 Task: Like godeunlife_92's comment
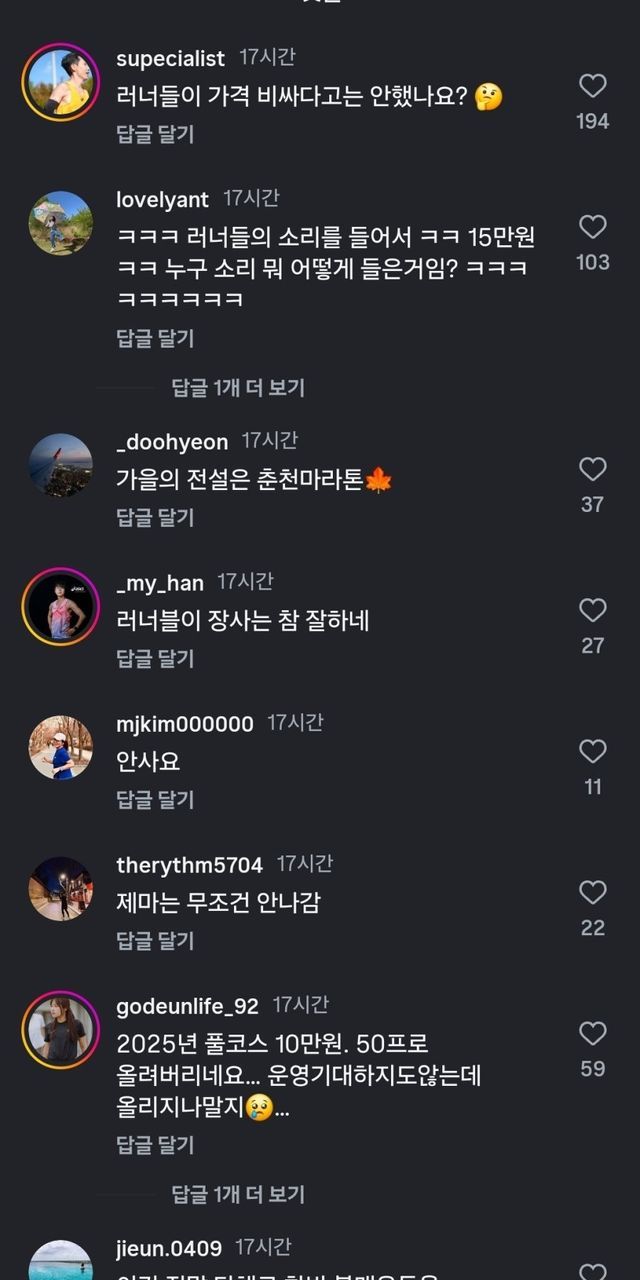coord(593,1034)
